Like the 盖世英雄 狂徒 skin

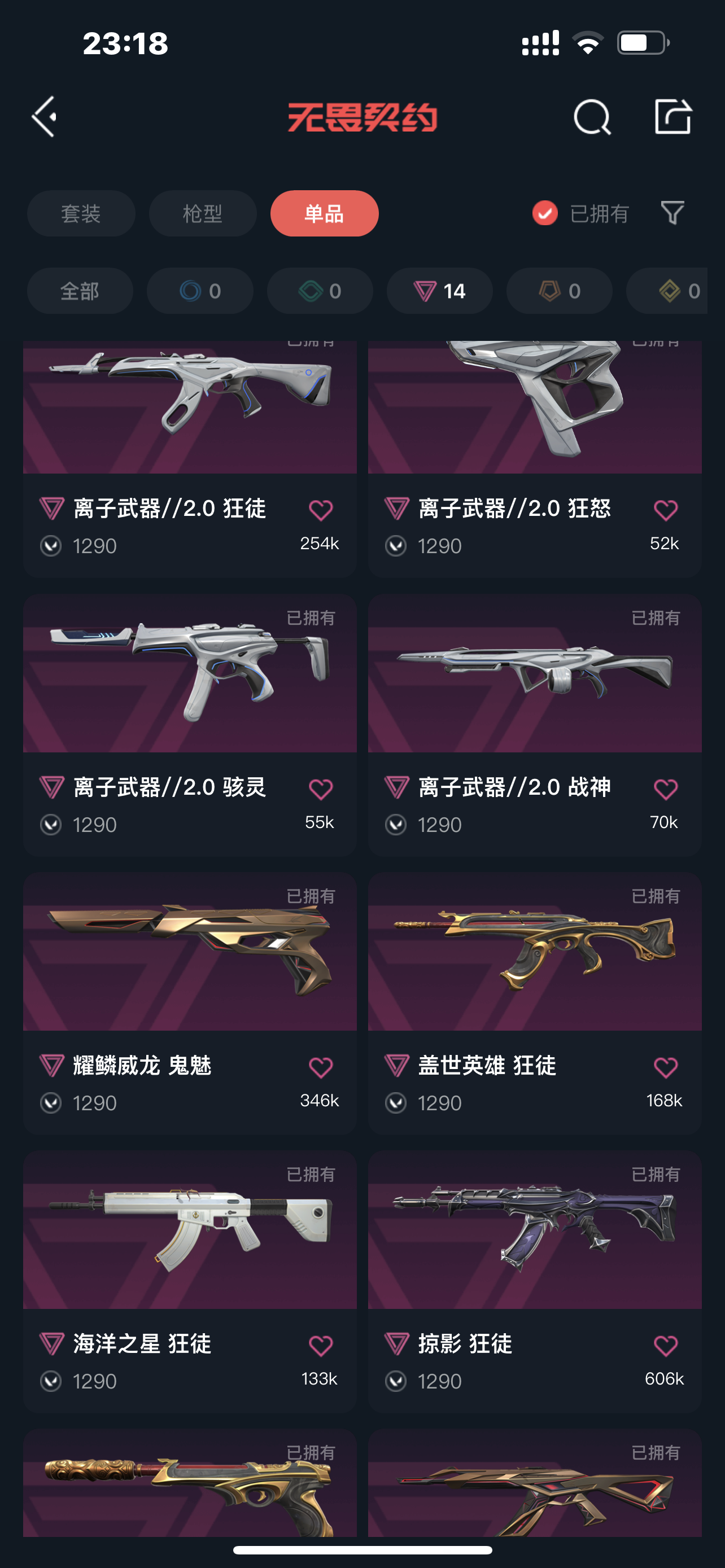pos(665,1068)
